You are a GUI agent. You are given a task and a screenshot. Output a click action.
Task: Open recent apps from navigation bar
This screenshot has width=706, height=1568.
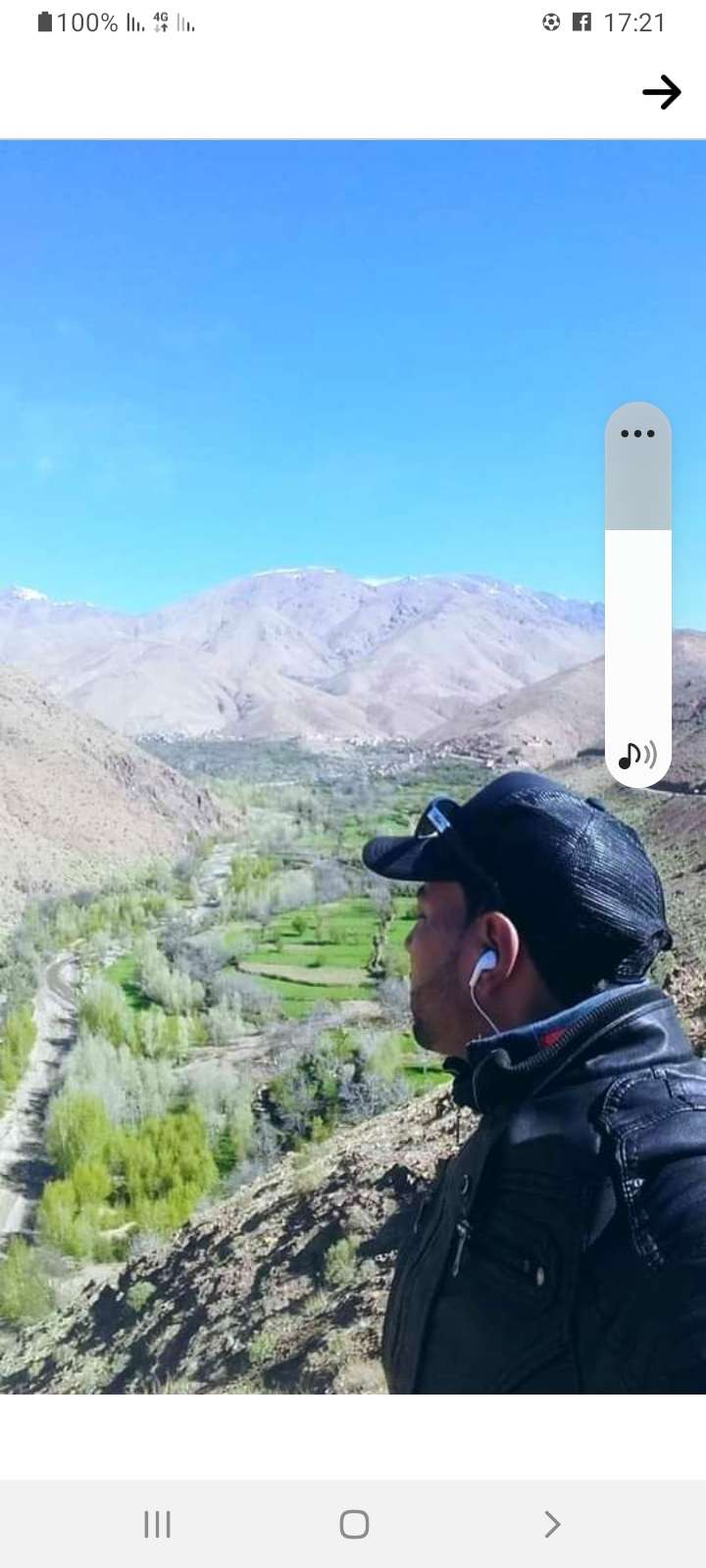[x=157, y=1524]
